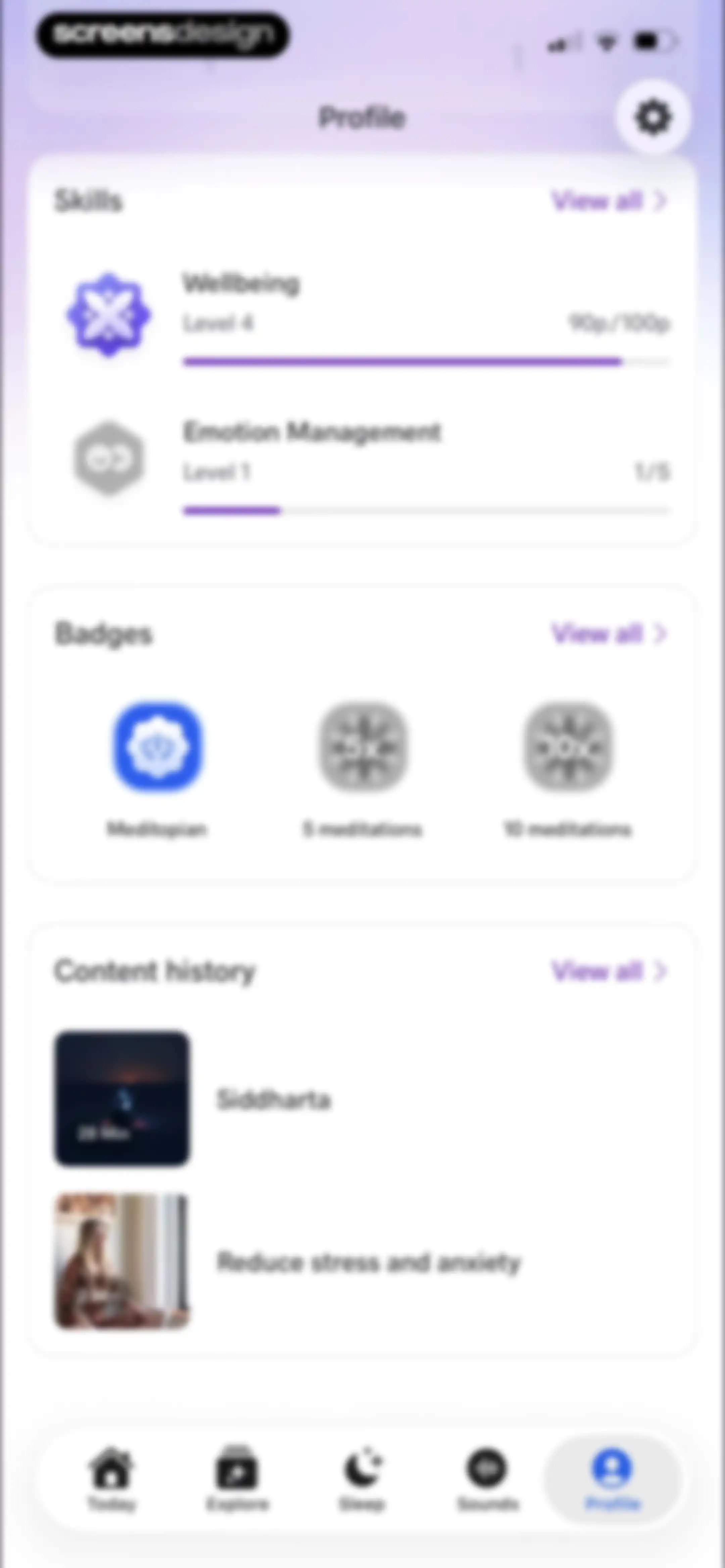The image size is (725, 1568).
Task: Open Siddharta from content history
Action: pyautogui.click(x=363, y=1098)
